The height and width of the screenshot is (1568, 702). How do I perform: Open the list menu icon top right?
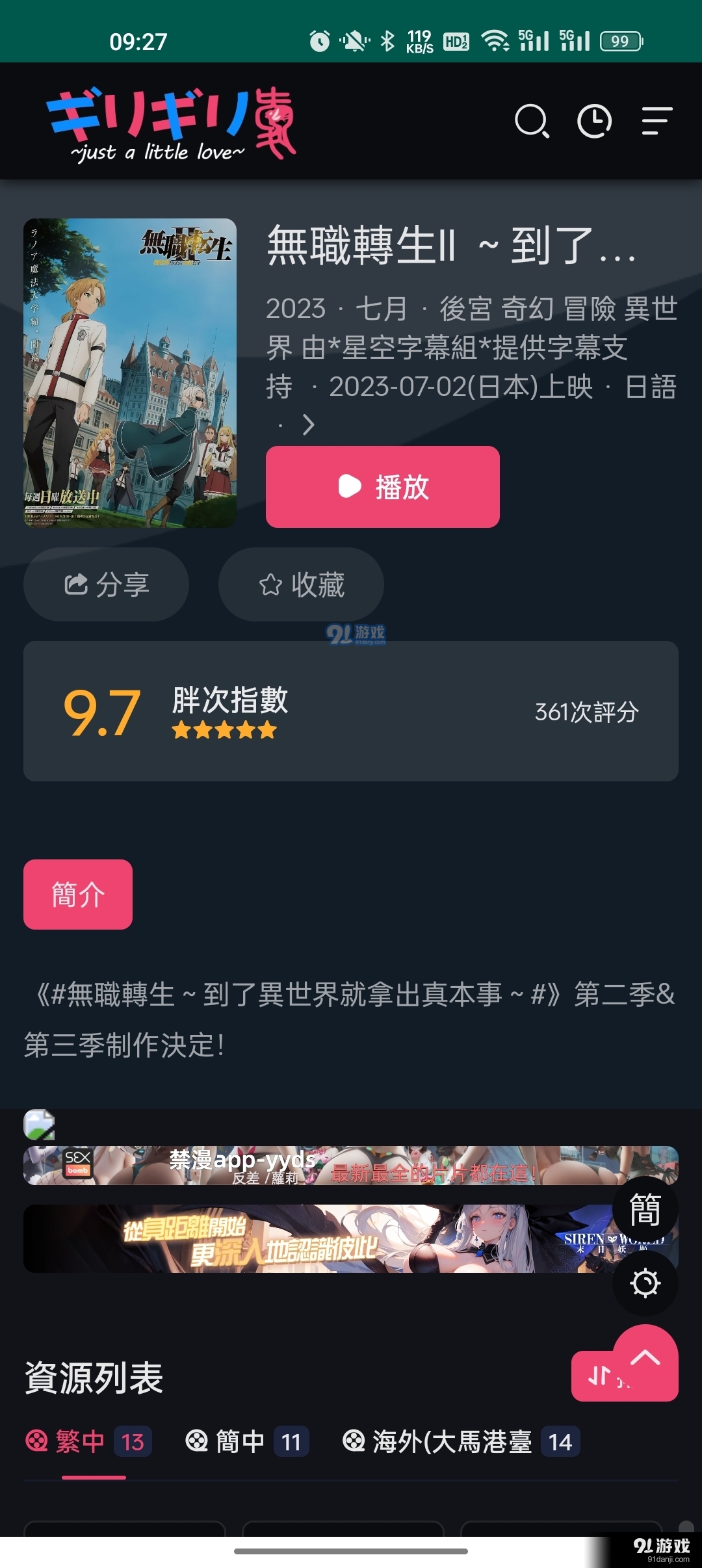656,122
